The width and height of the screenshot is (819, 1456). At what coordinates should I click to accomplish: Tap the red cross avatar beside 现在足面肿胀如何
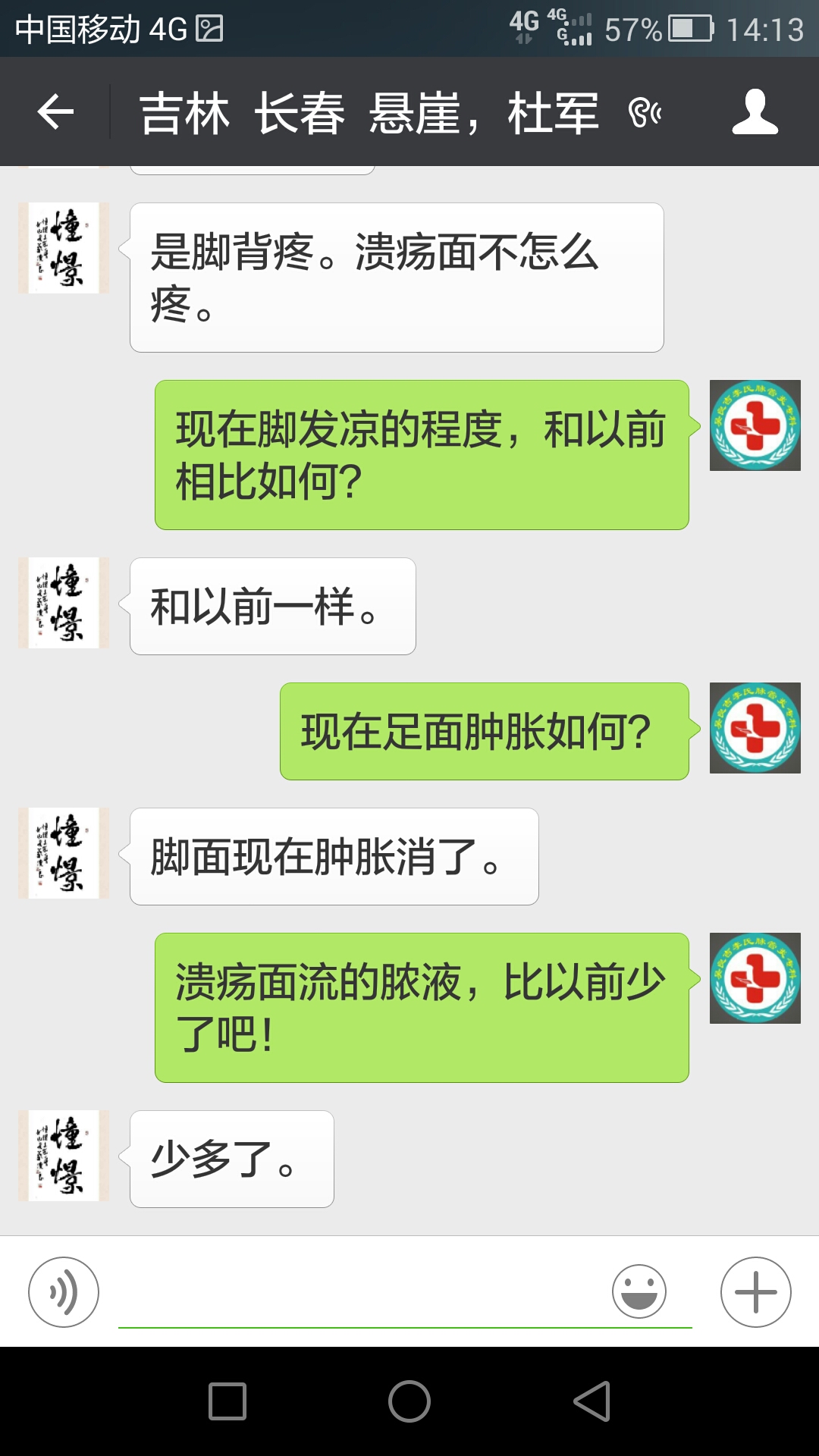(x=755, y=728)
